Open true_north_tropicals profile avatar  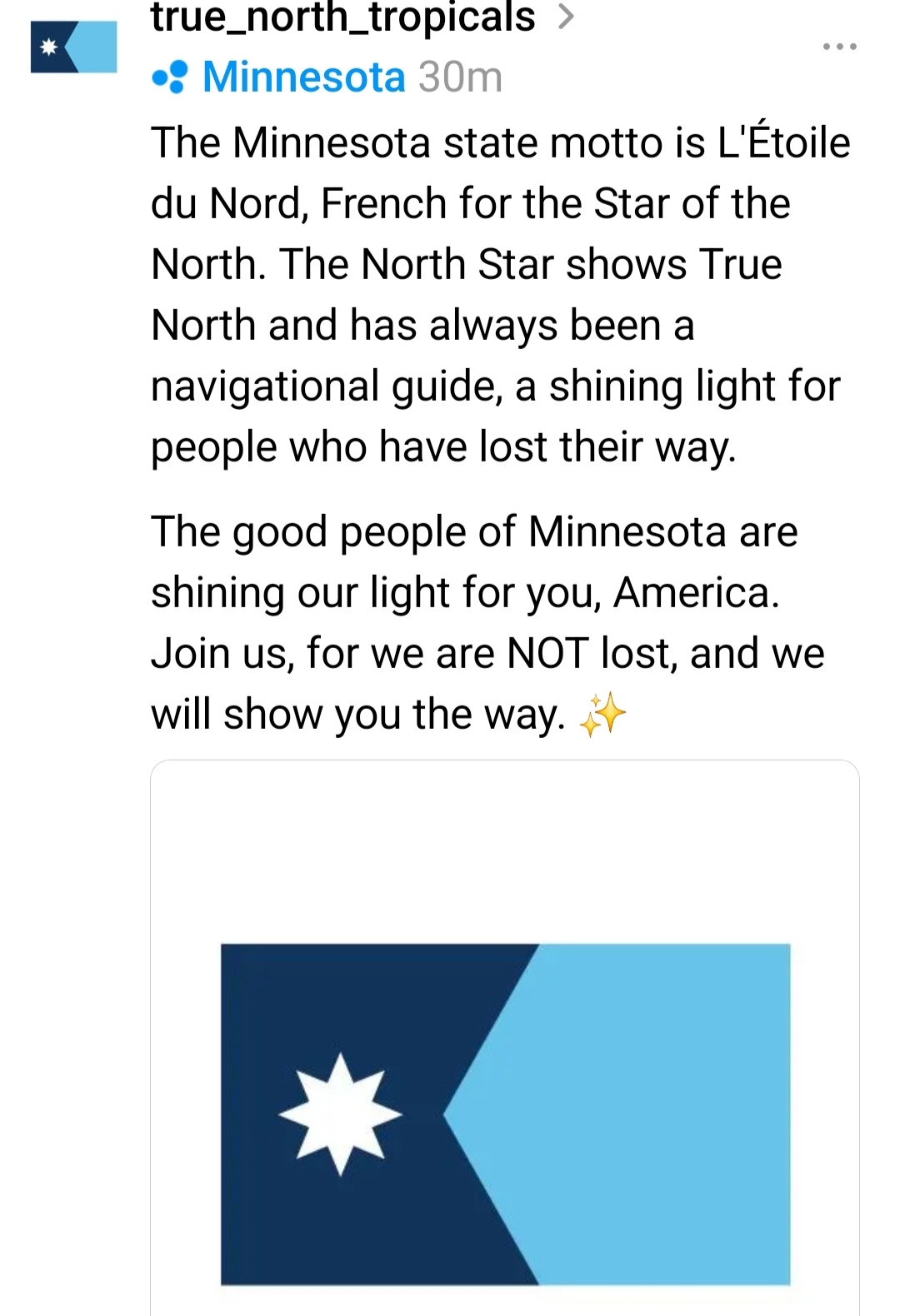pyautogui.click(x=73, y=47)
